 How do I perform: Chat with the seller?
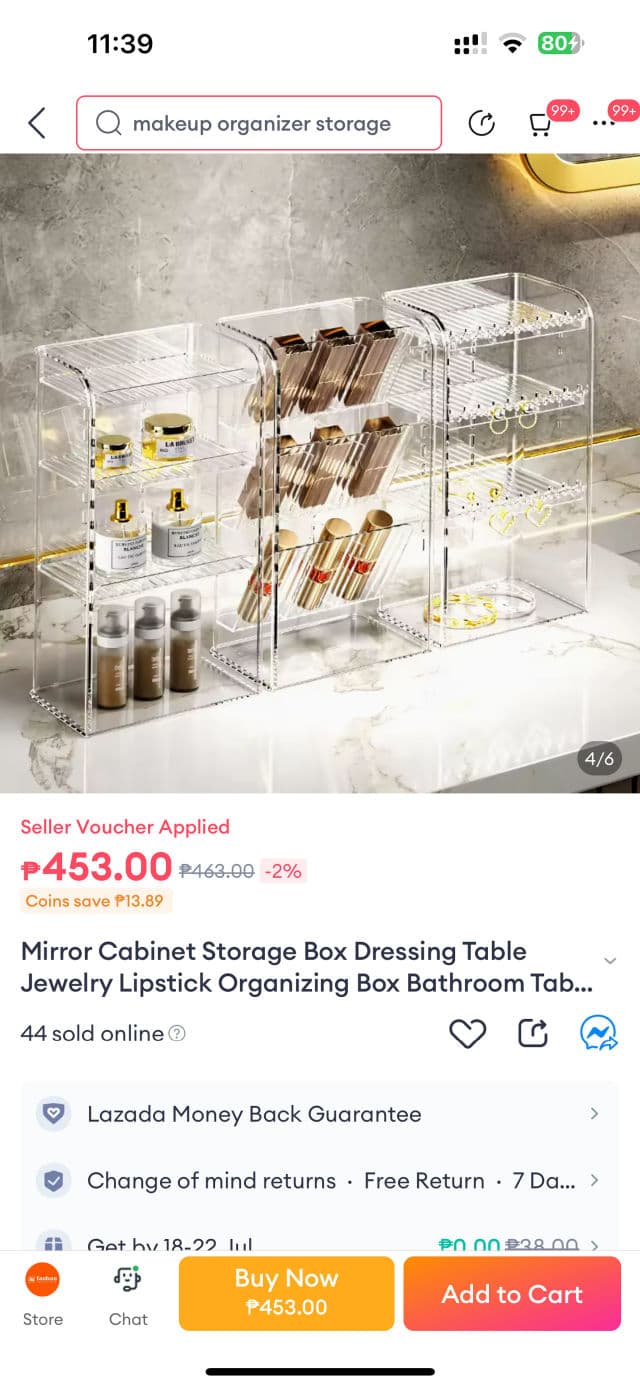(x=128, y=1293)
